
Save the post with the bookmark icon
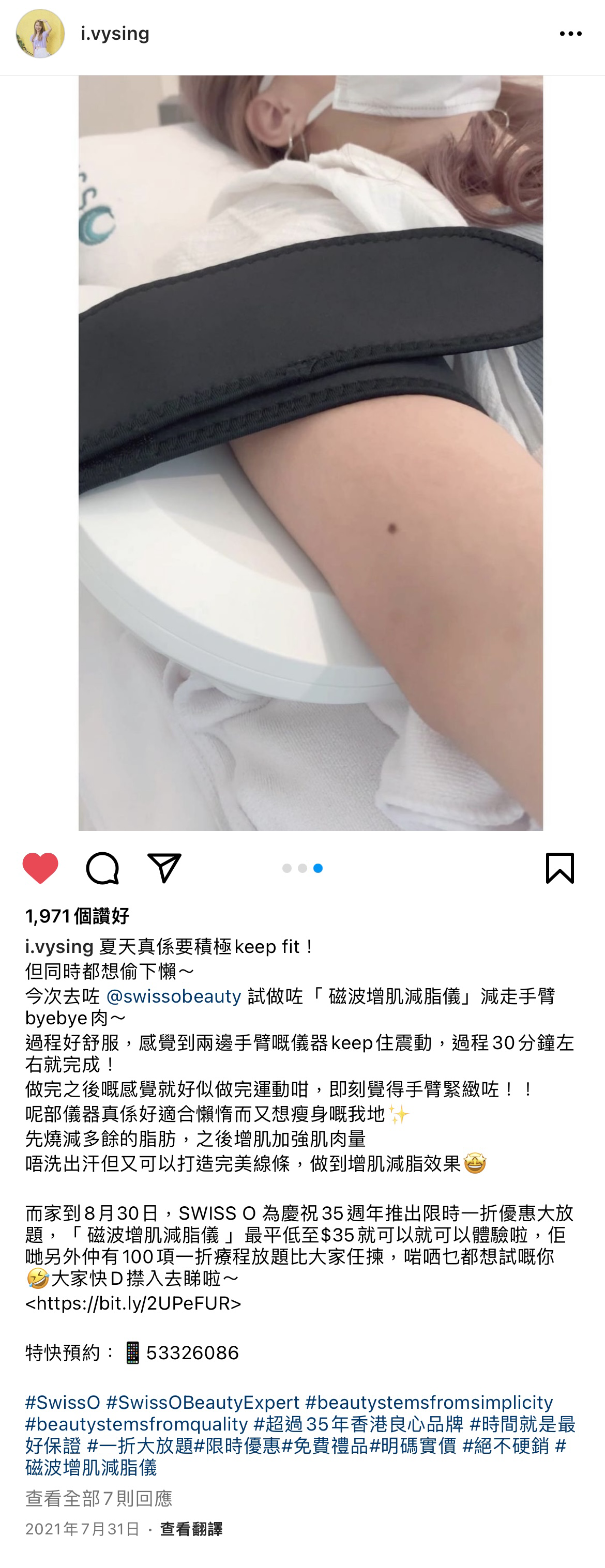point(559,867)
